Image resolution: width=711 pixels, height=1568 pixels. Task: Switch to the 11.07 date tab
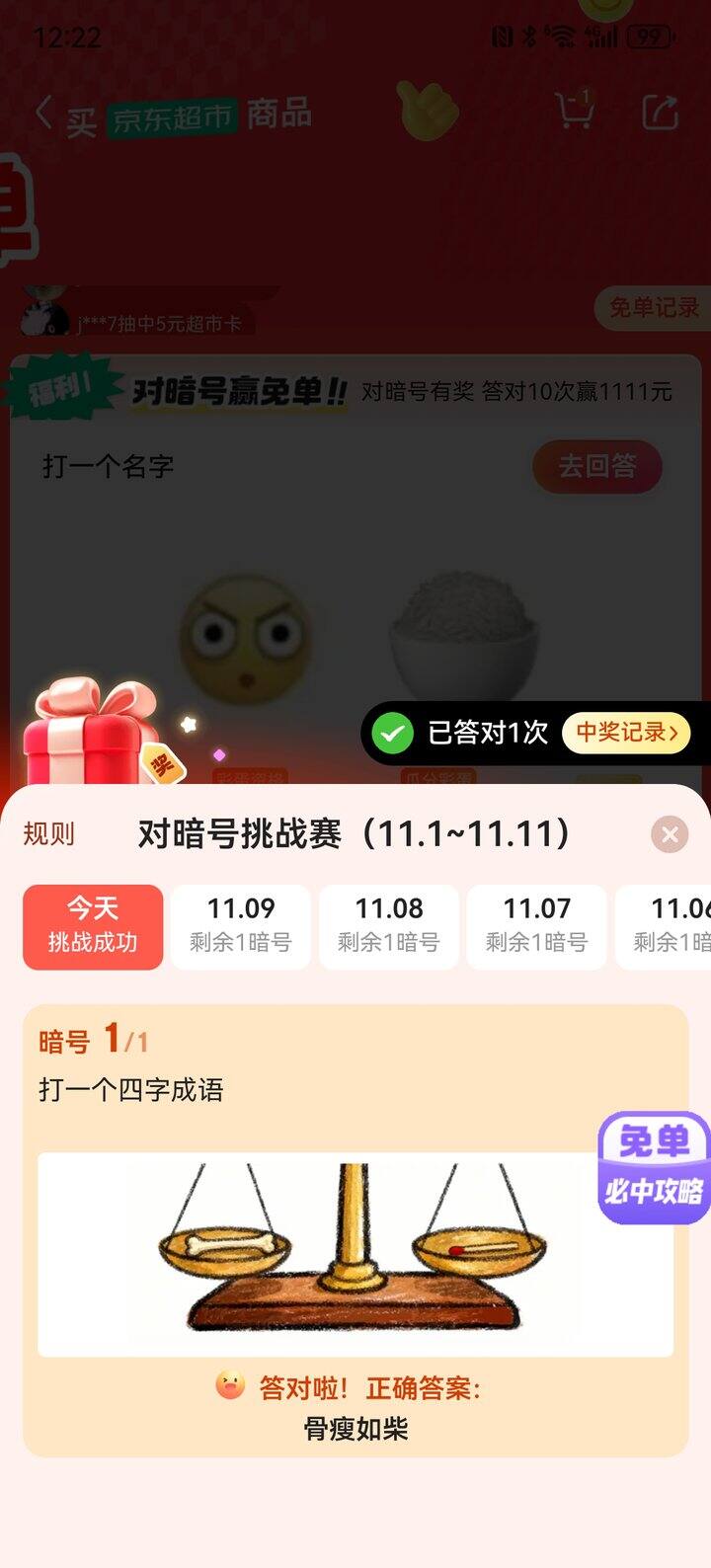coord(536,926)
